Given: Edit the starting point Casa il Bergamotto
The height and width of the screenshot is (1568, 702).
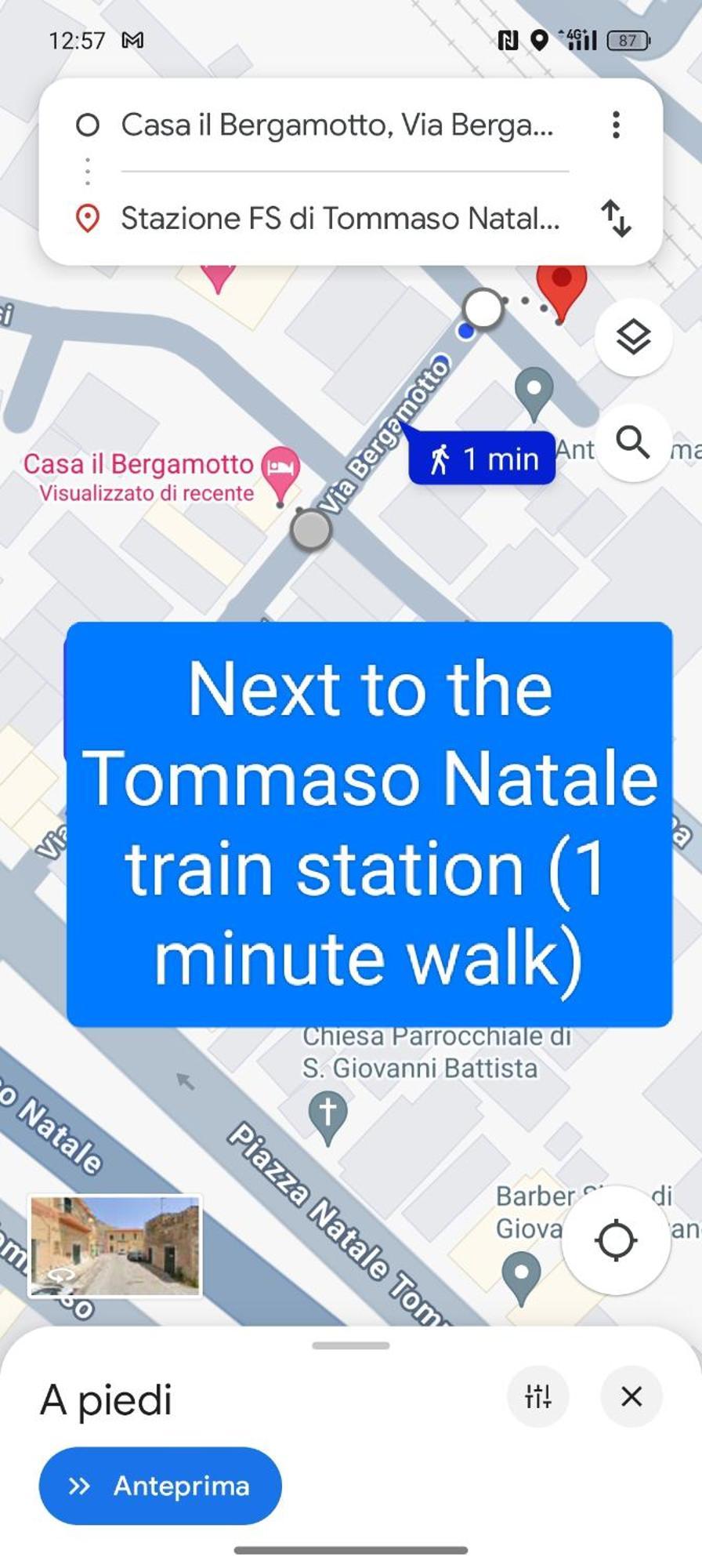Looking at the screenshot, I should point(337,125).
